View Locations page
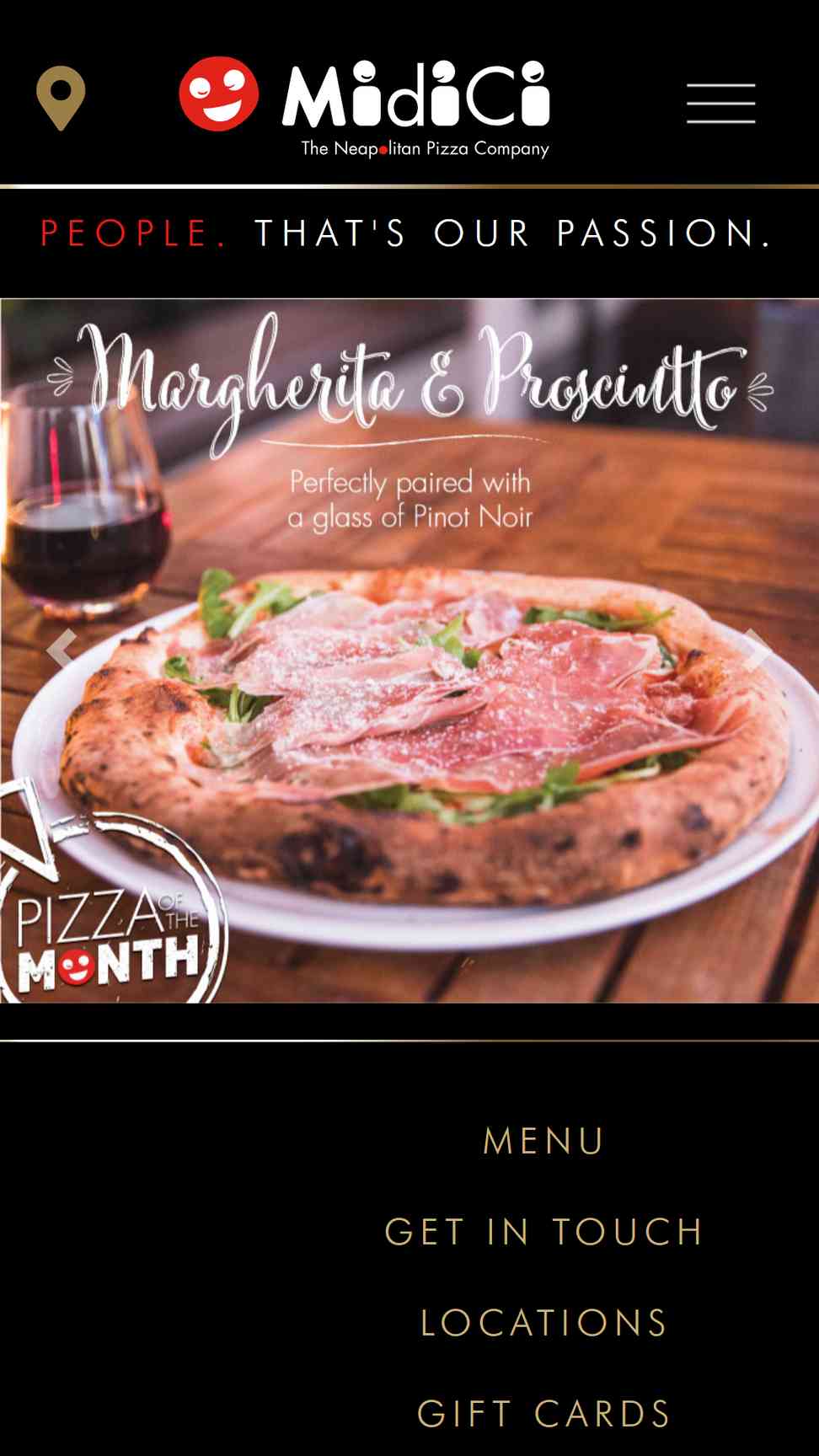 [544, 1323]
